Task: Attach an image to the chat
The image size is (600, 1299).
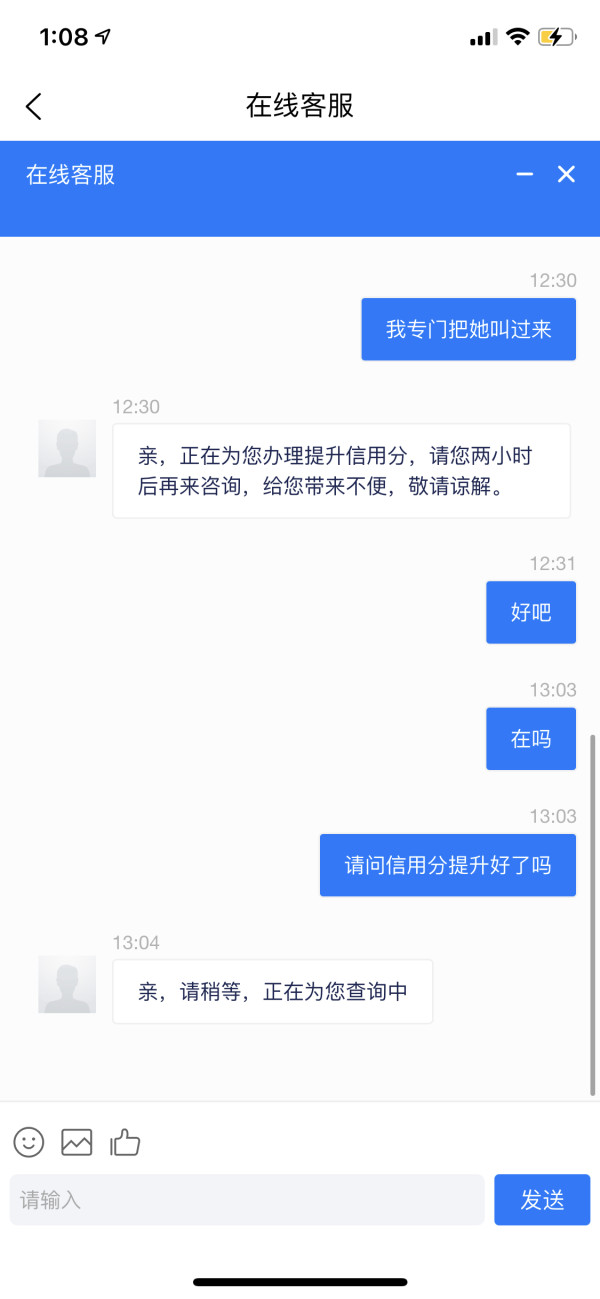Action: pos(77,1142)
